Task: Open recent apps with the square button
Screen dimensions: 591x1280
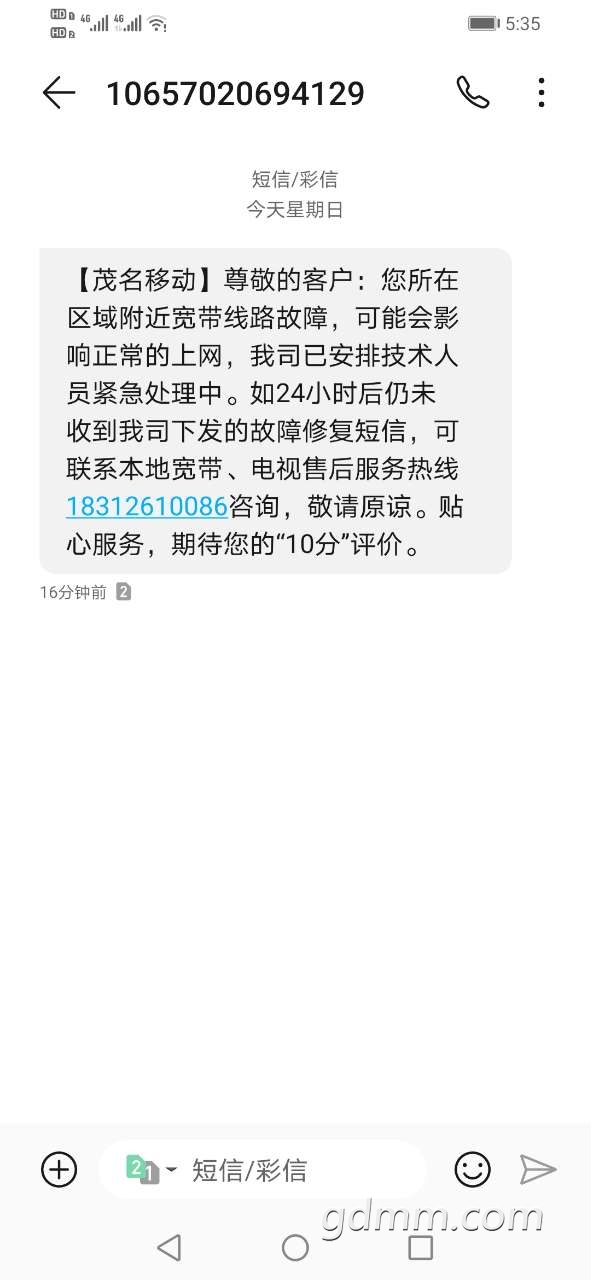Action: (421, 1247)
